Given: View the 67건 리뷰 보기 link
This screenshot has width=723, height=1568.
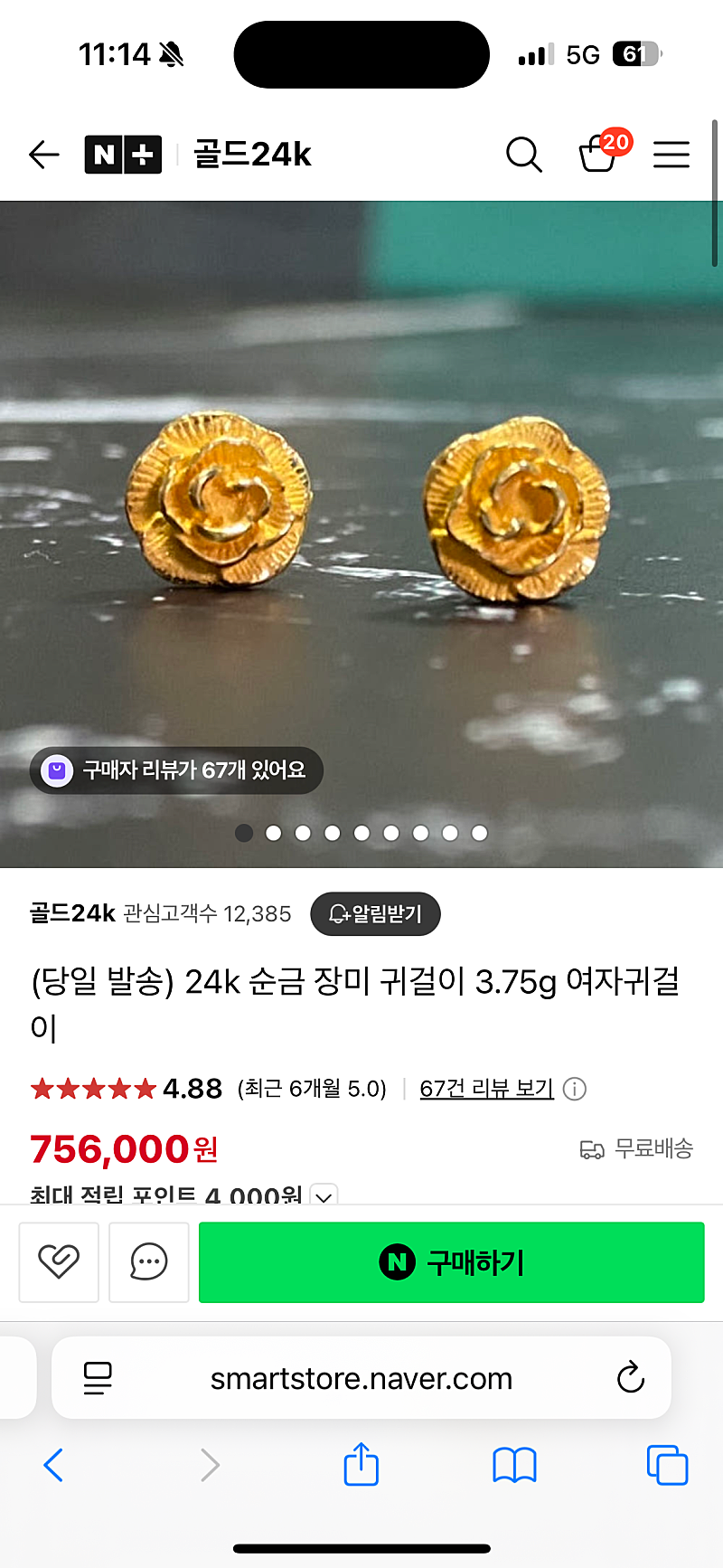Looking at the screenshot, I should 486,1088.
